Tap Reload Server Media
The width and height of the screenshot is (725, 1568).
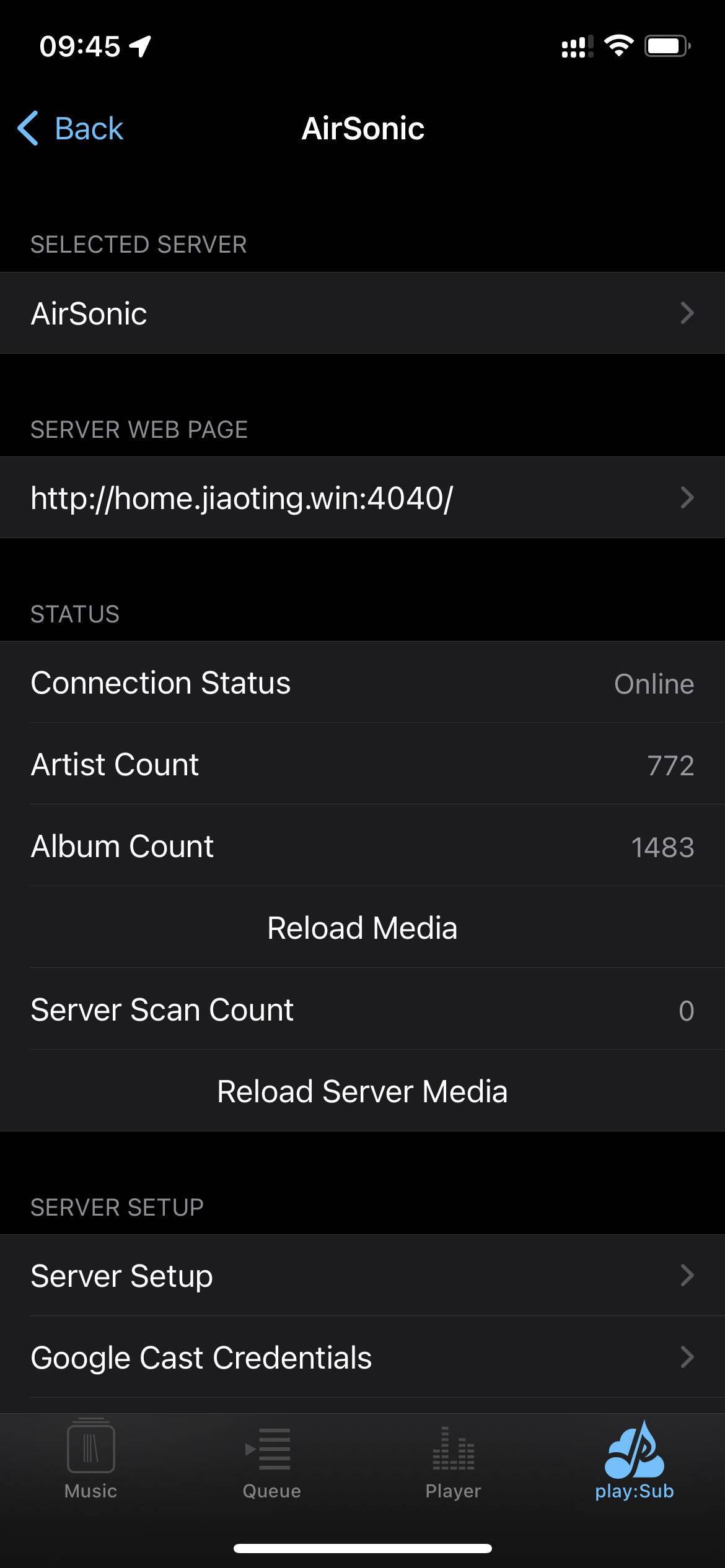pyautogui.click(x=362, y=1091)
